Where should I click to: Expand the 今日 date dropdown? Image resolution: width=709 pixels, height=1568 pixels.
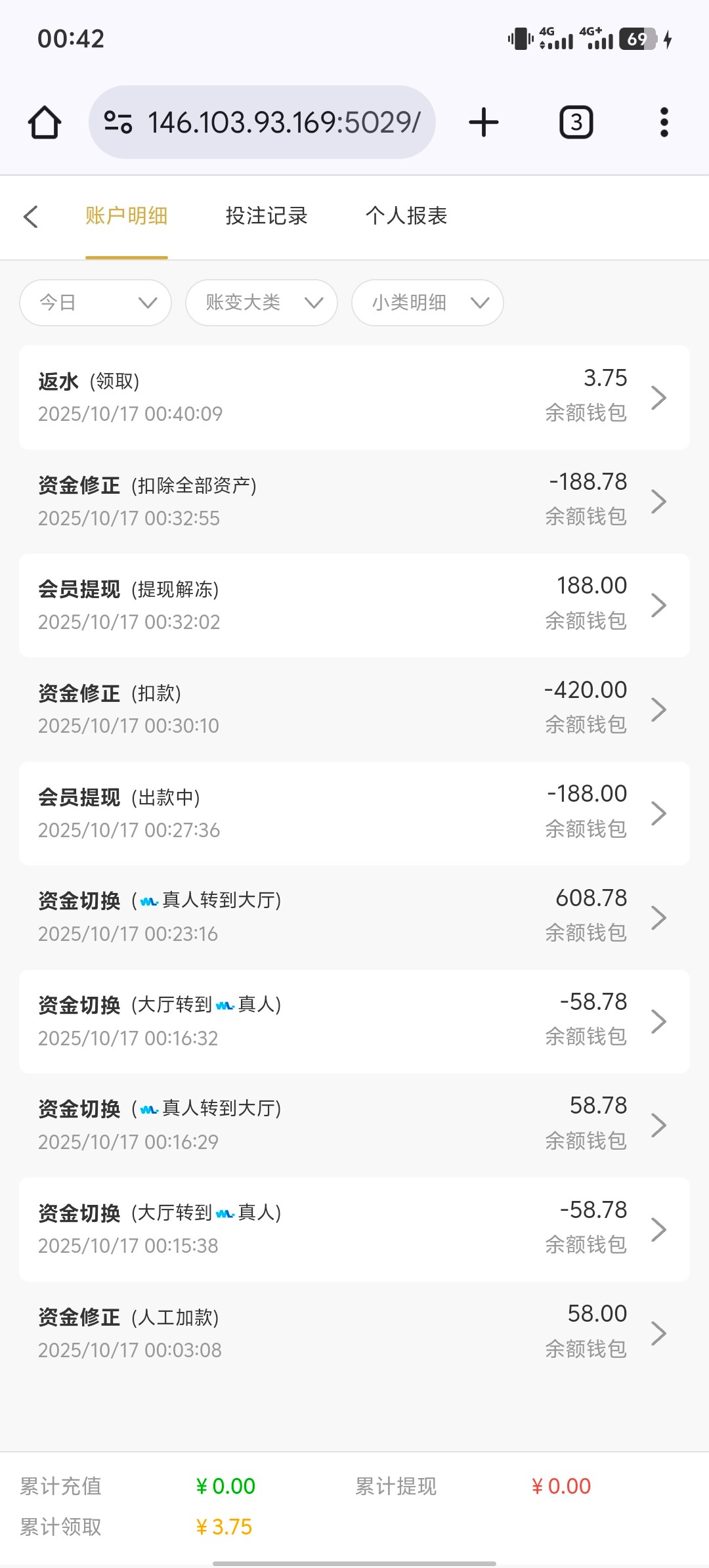(96, 303)
